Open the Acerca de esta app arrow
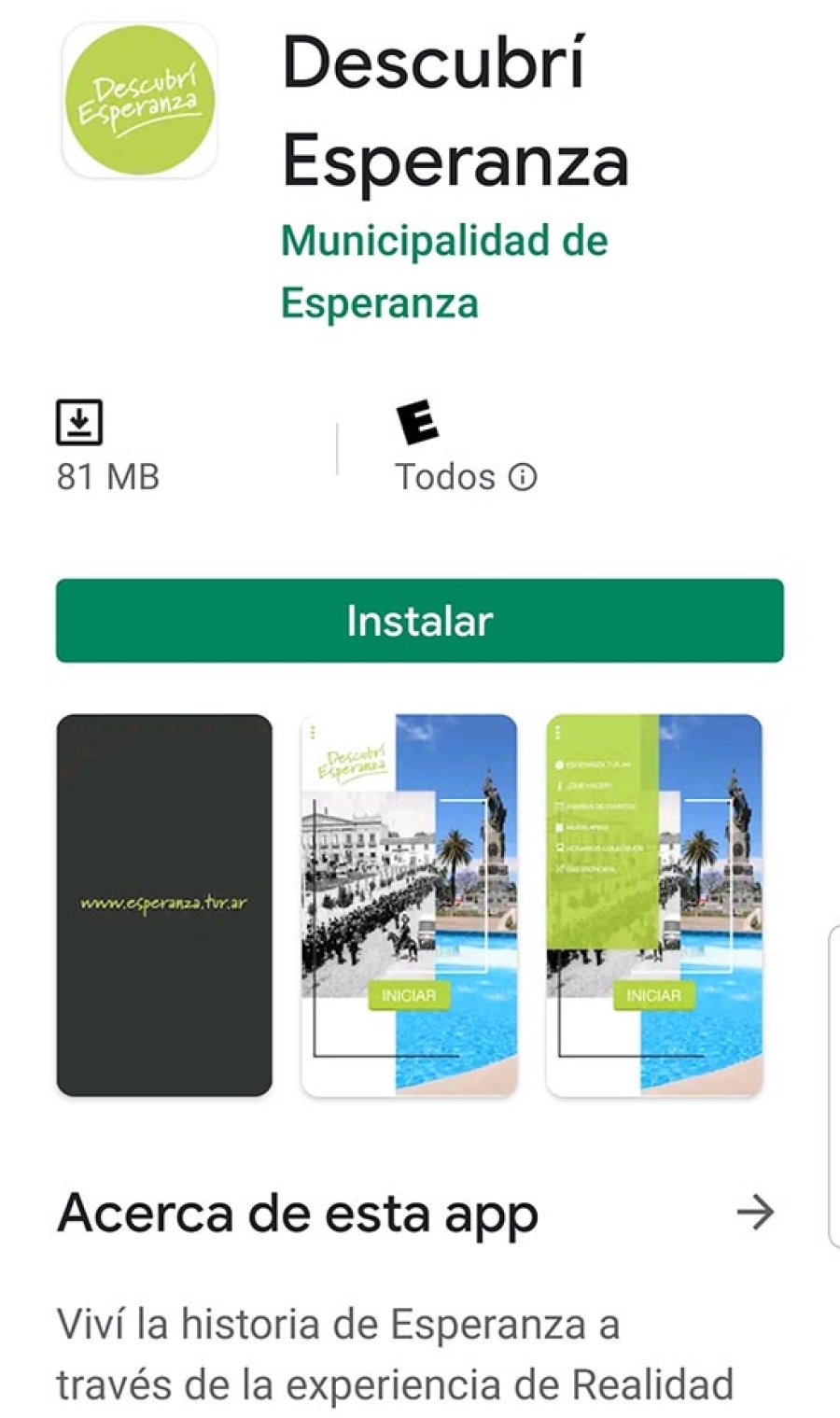Screen dimensions: 840x1418 tap(755, 1213)
